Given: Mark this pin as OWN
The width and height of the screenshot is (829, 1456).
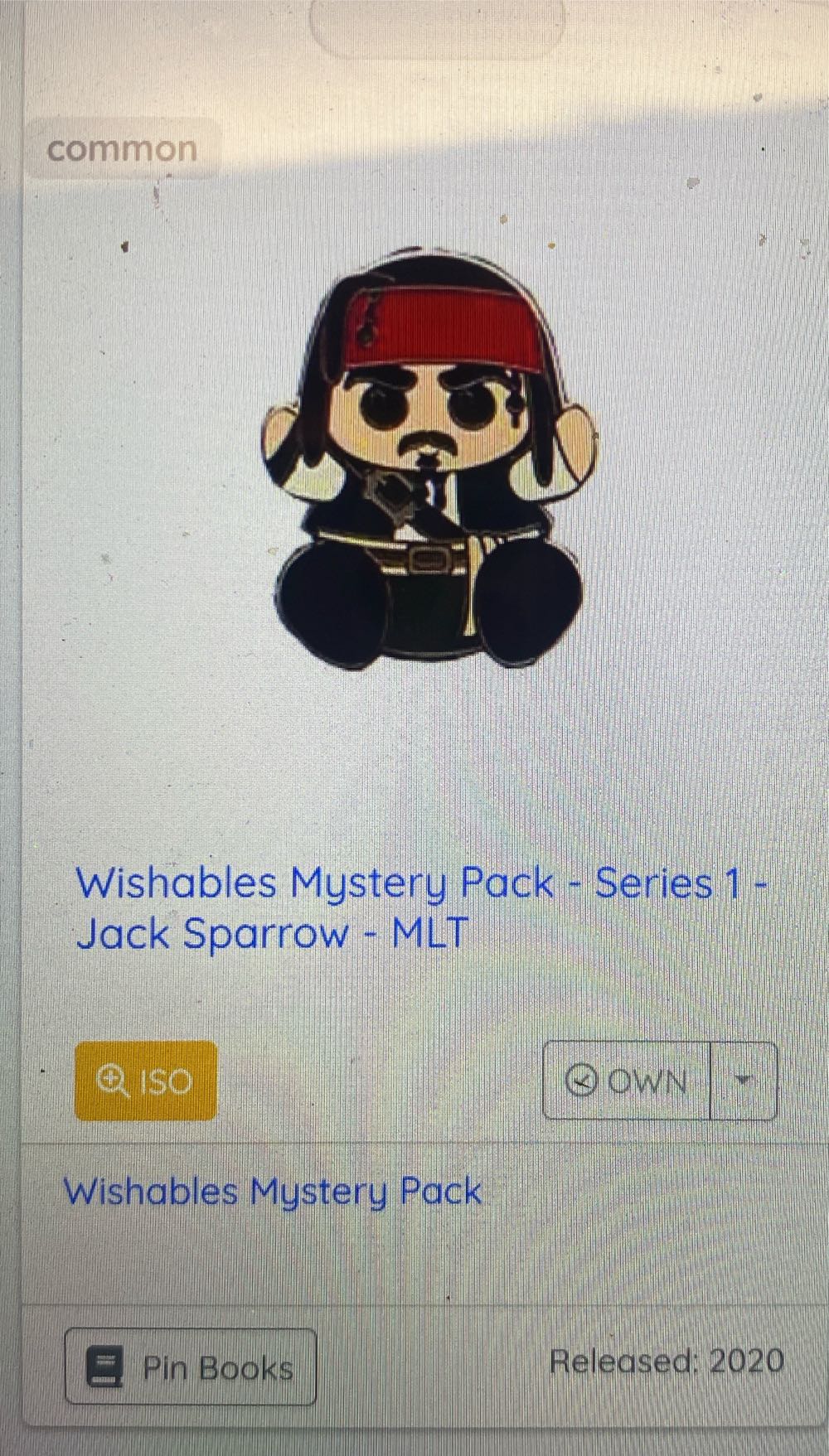Looking at the screenshot, I should tap(627, 1081).
